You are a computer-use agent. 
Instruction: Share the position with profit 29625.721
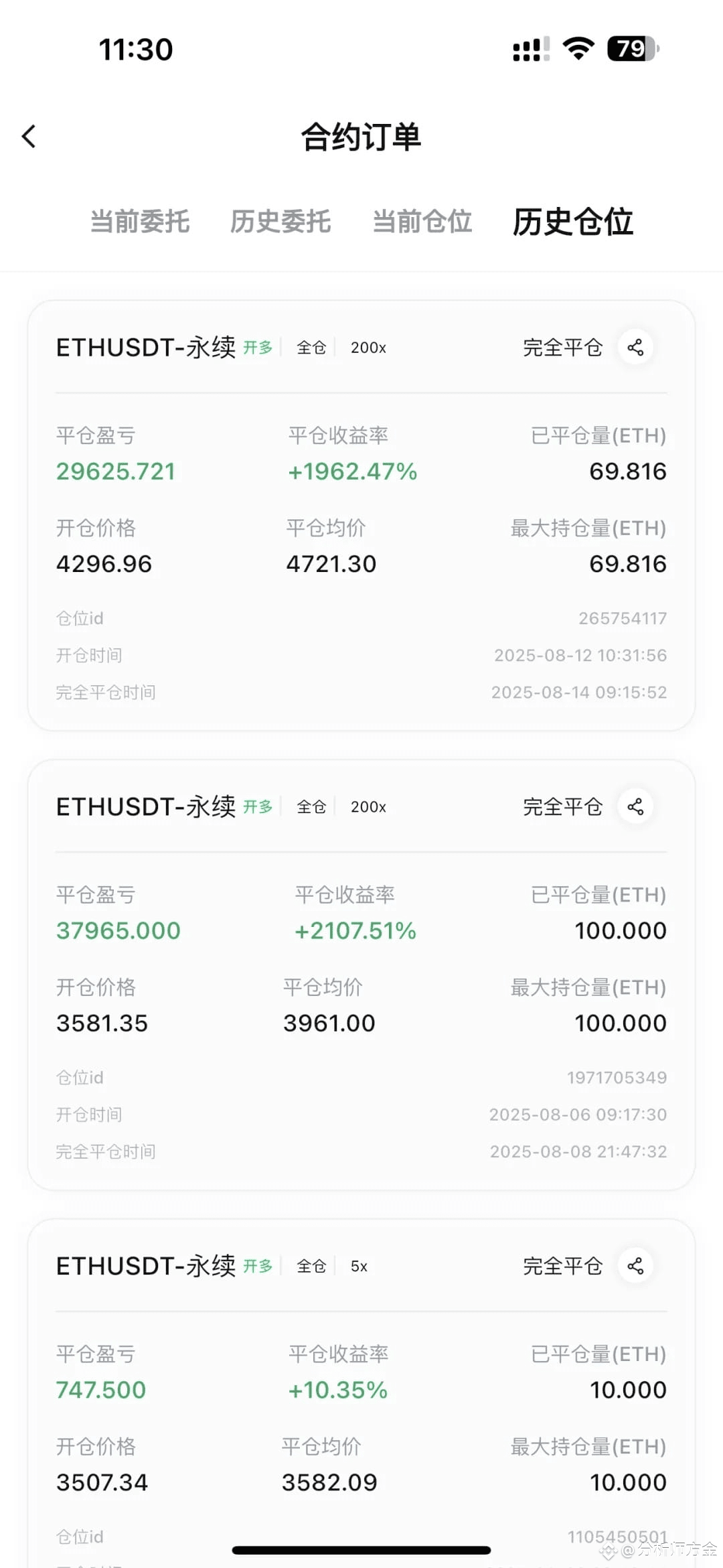pos(635,347)
